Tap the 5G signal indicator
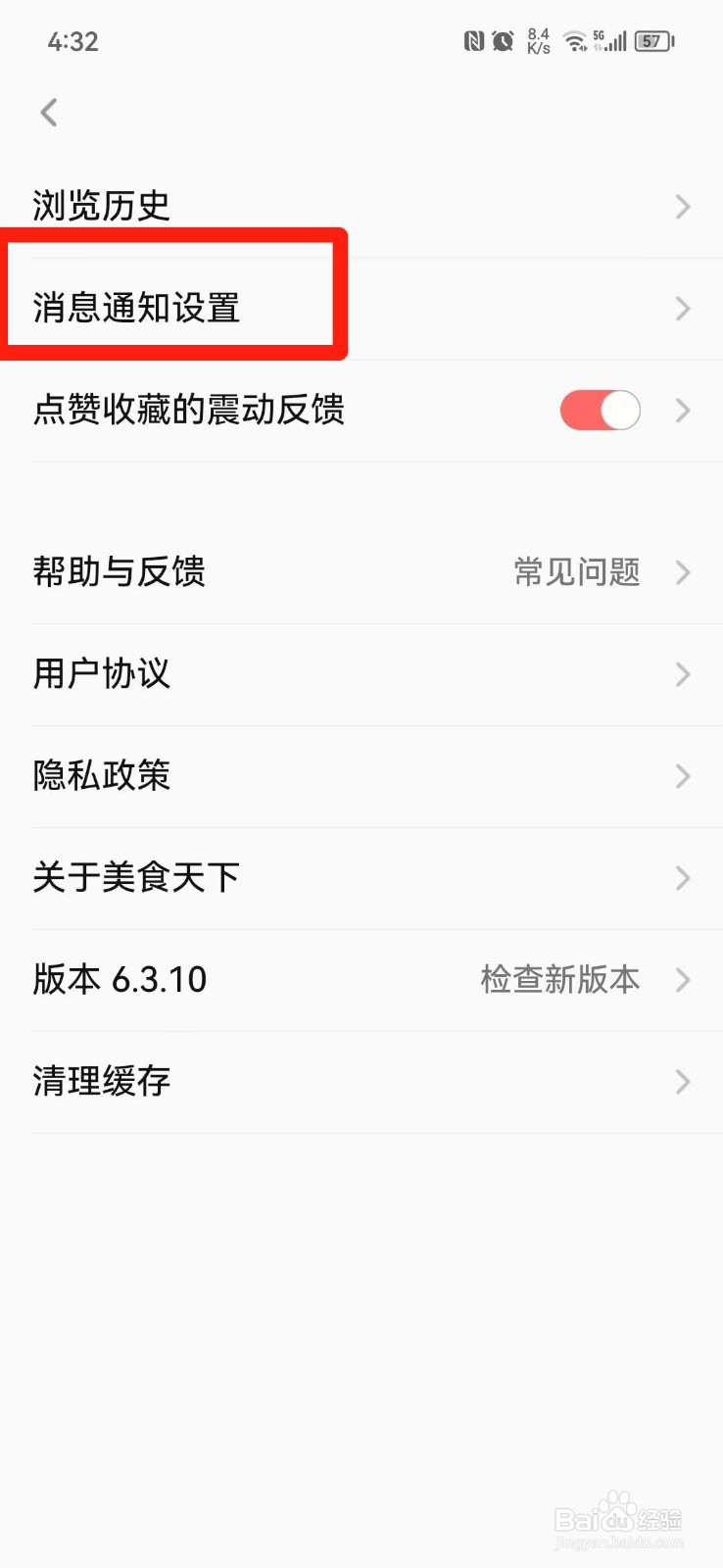Viewport: 723px width, 1568px height. (607, 41)
